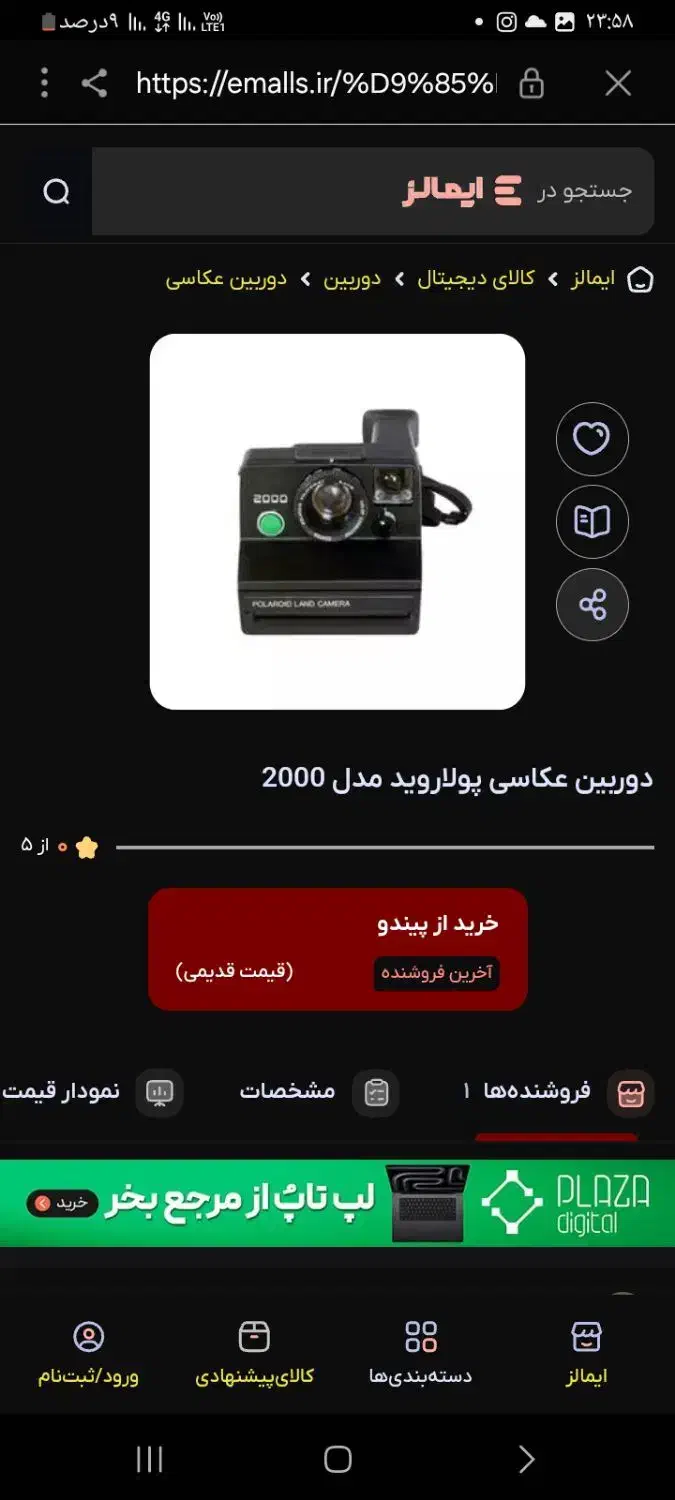
Task: Go to دسته‌بندی‌ها in bottom navigation
Action: [x=420, y=1353]
